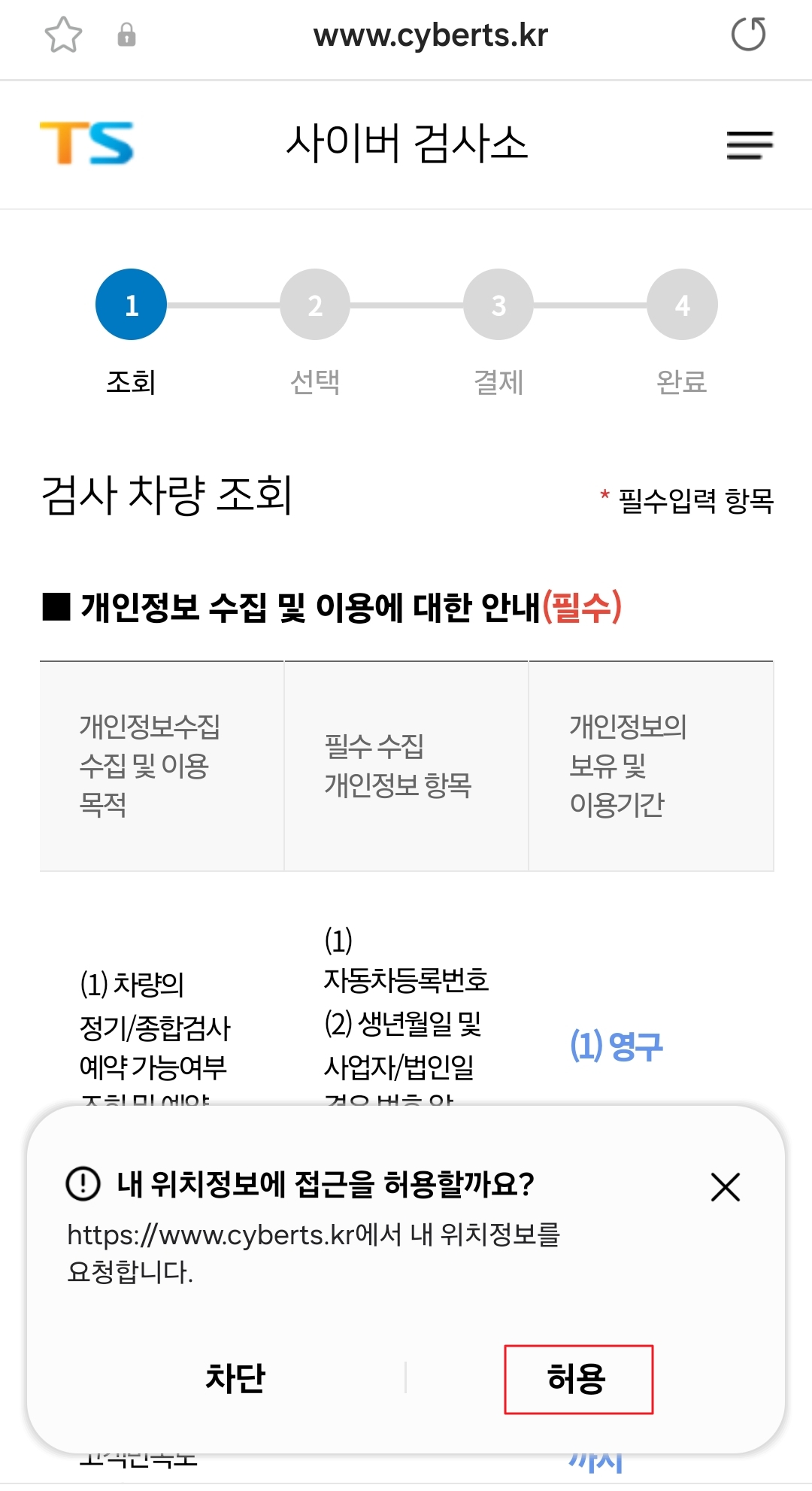This screenshot has width=812, height=1491.
Task: Tap the bookmark star icon
Action: click(64, 34)
